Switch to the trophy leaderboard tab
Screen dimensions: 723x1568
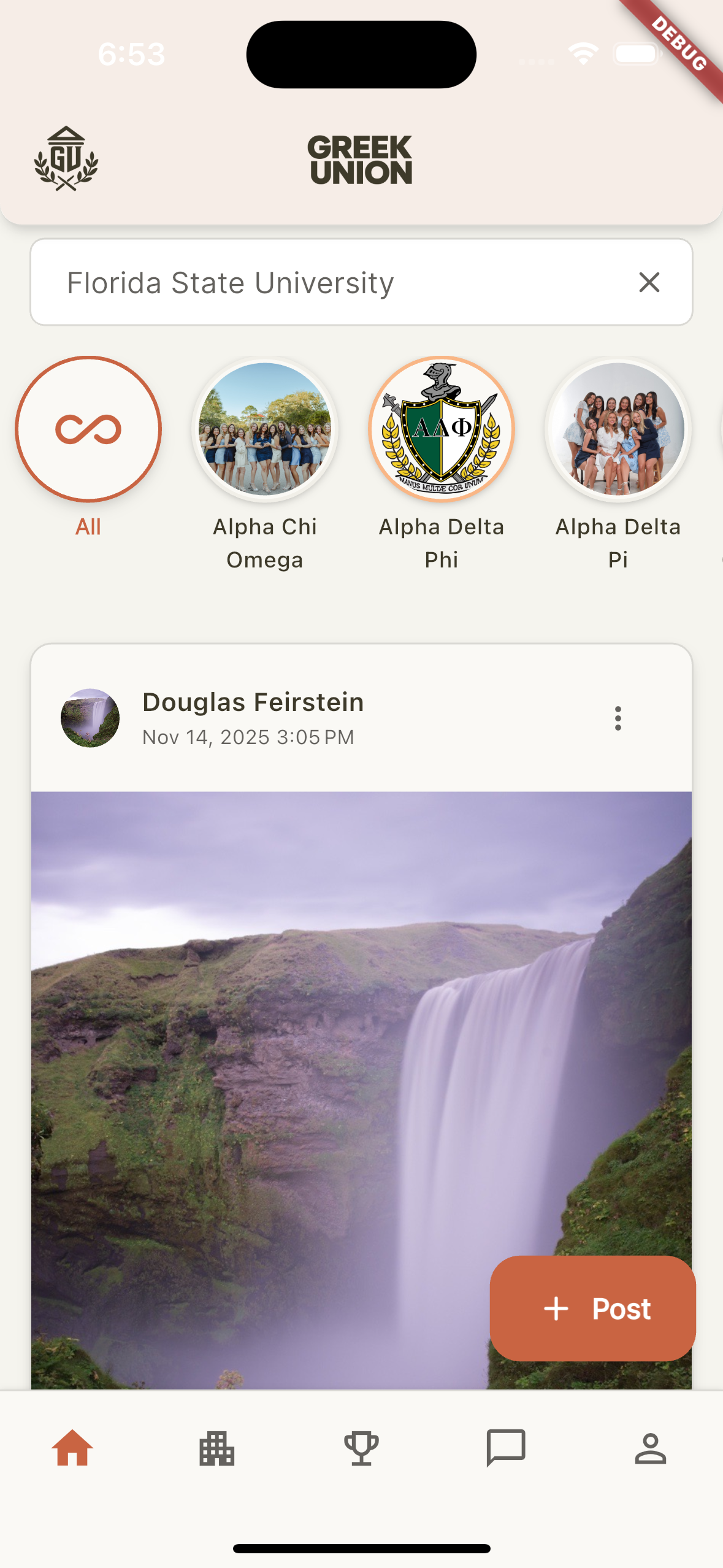click(361, 1448)
